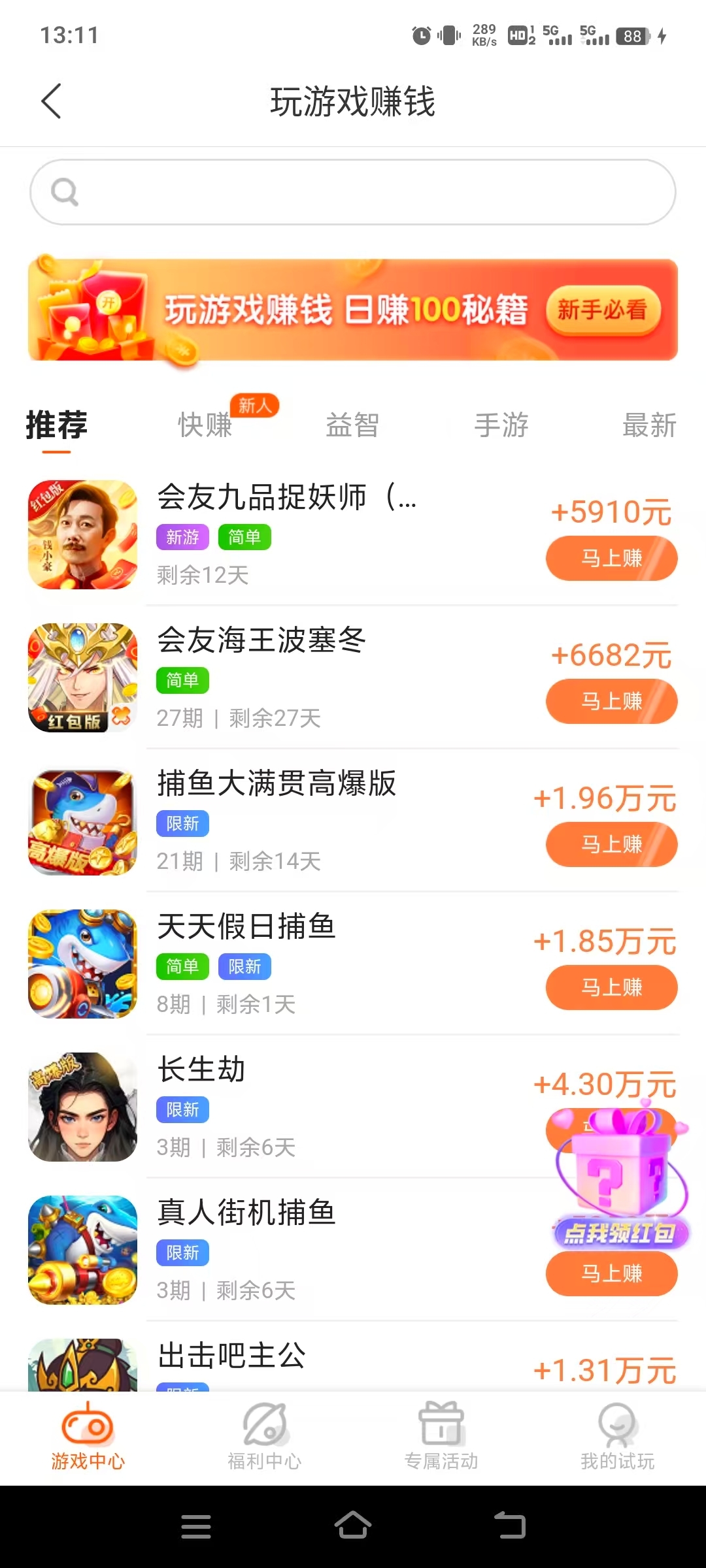Switch to the 快赚 tab
Image resolution: width=706 pixels, height=1568 pixels.
pyautogui.click(x=205, y=425)
